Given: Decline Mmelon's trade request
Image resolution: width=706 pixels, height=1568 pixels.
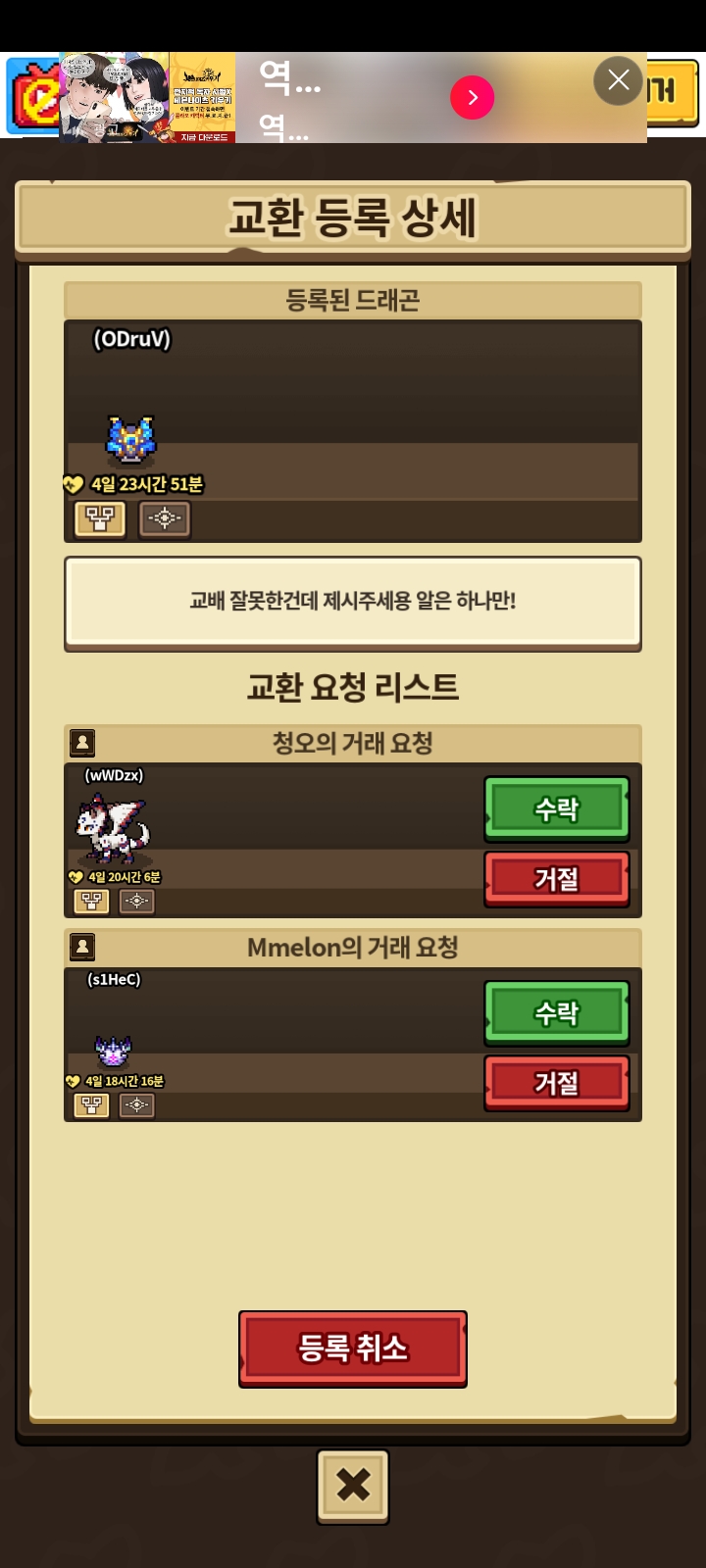Looking at the screenshot, I should (x=556, y=1082).
